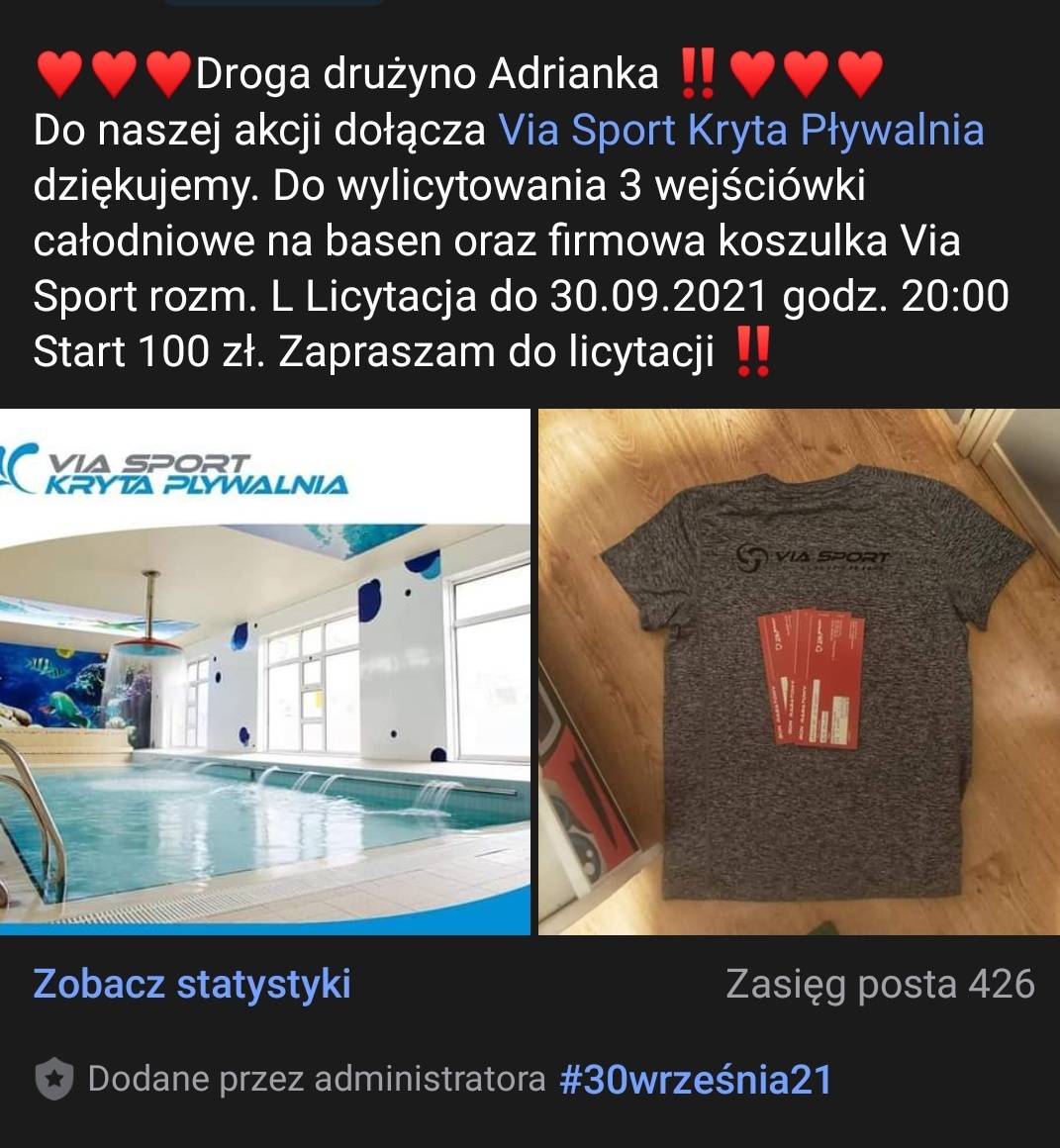Tap Zobacz statystyki to view post stats
The height and width of the screenshot is (1148, 1060).
192,984
